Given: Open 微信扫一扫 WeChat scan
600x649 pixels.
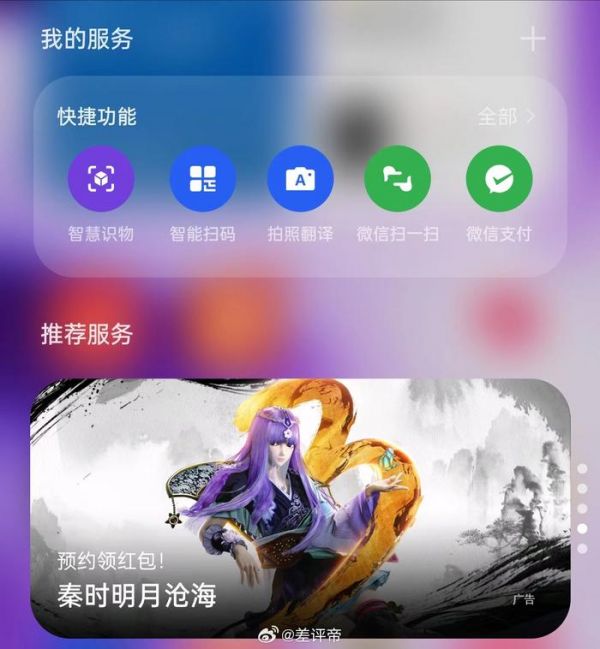Looking at the screenshot, I should click(397, 180).
